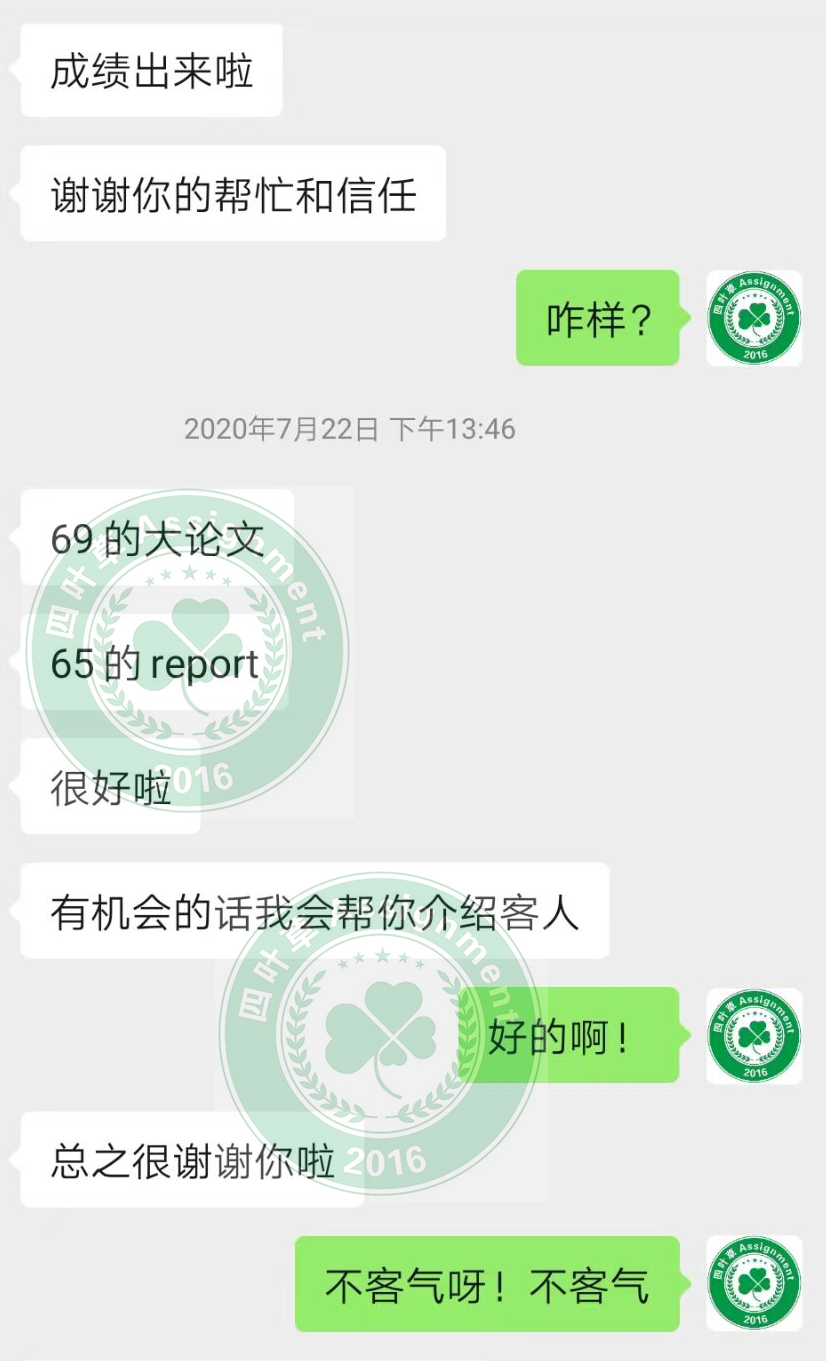Open sender's avatar beside 不客气呀！不客气 message
The width and height of the screenshot is (826, 1361).
tap(754, 1283)
